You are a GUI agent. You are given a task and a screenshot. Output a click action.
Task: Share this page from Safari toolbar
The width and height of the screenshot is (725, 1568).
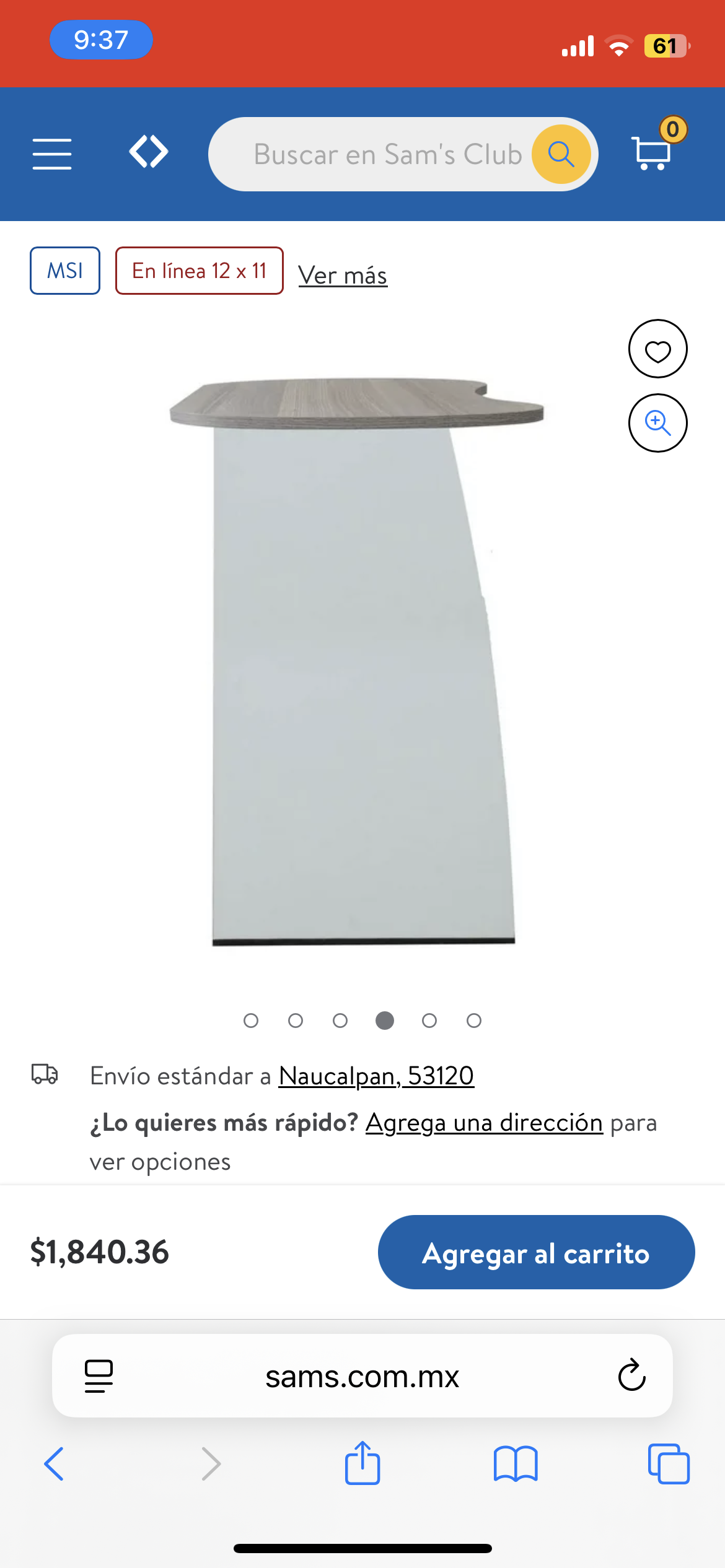click(362, 1463)
